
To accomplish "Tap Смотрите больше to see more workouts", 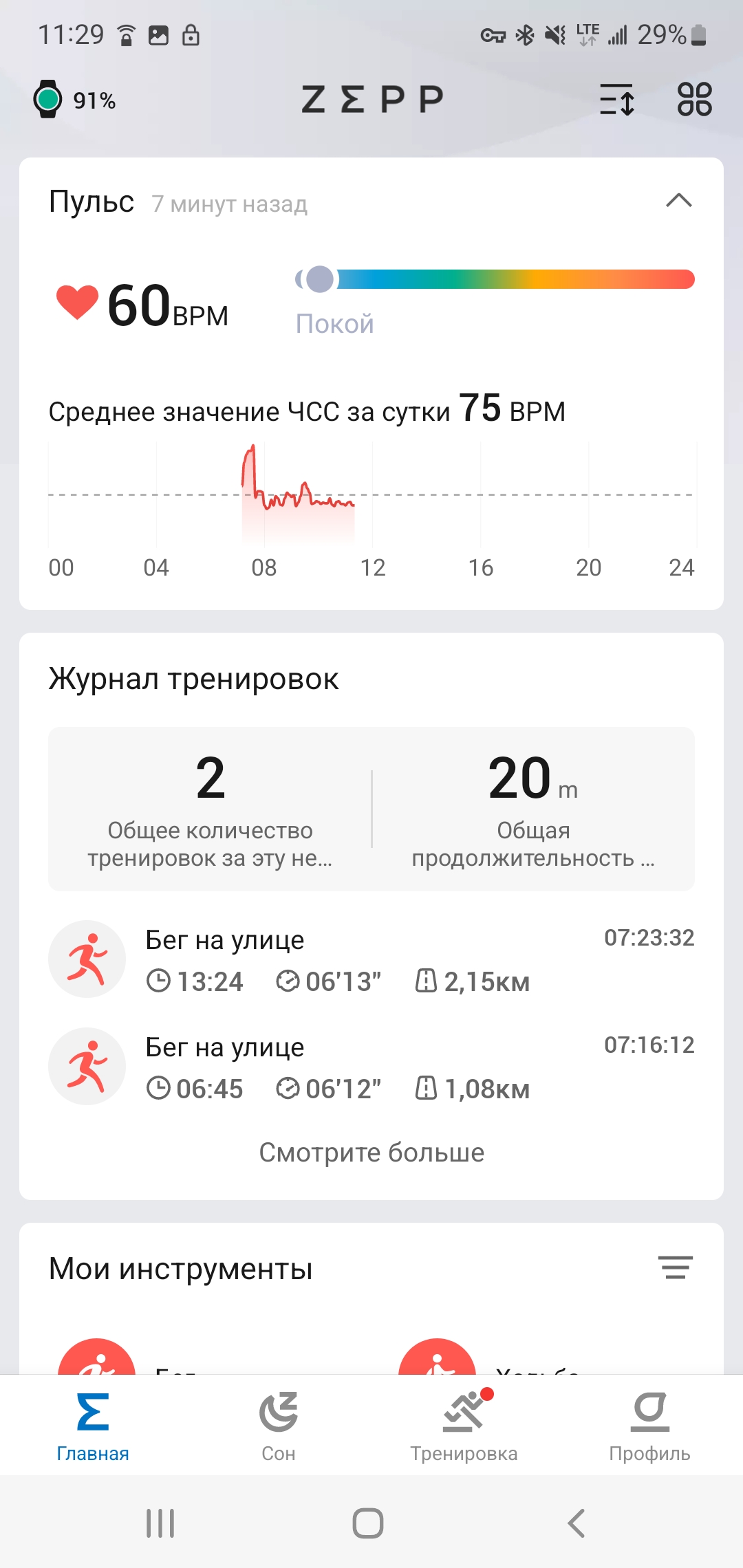I will [371, 1153].
